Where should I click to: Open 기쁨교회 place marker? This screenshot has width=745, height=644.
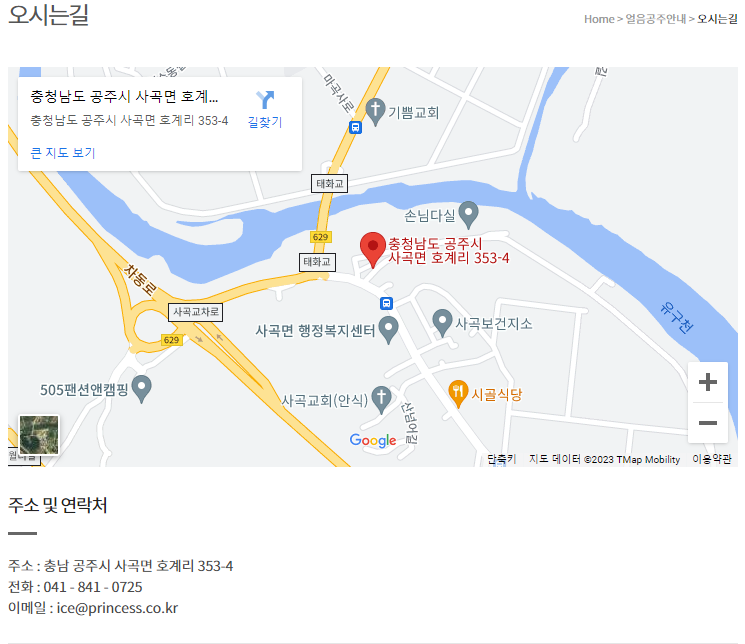pos(376,111)
